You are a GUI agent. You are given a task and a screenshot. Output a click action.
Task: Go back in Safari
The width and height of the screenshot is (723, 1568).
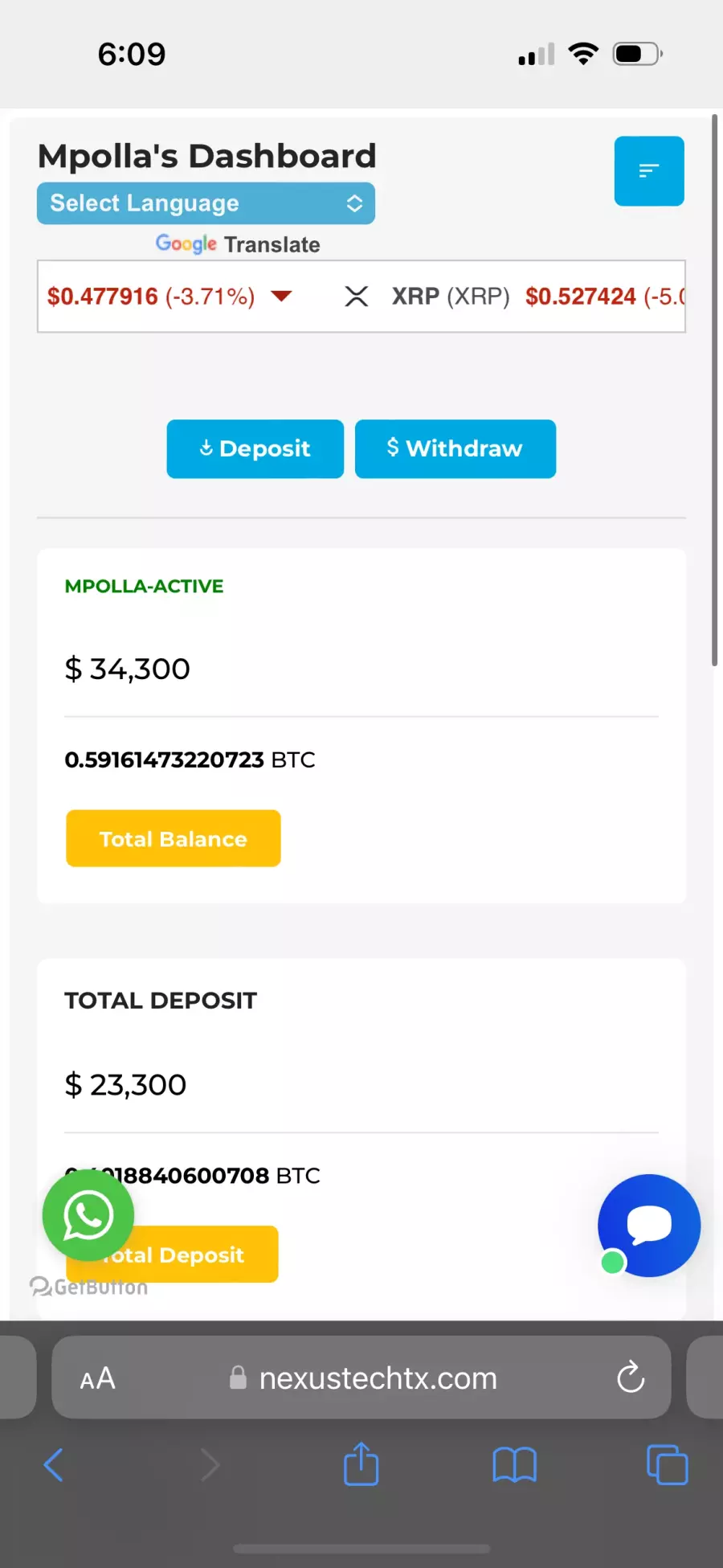tap(53, 1465)
